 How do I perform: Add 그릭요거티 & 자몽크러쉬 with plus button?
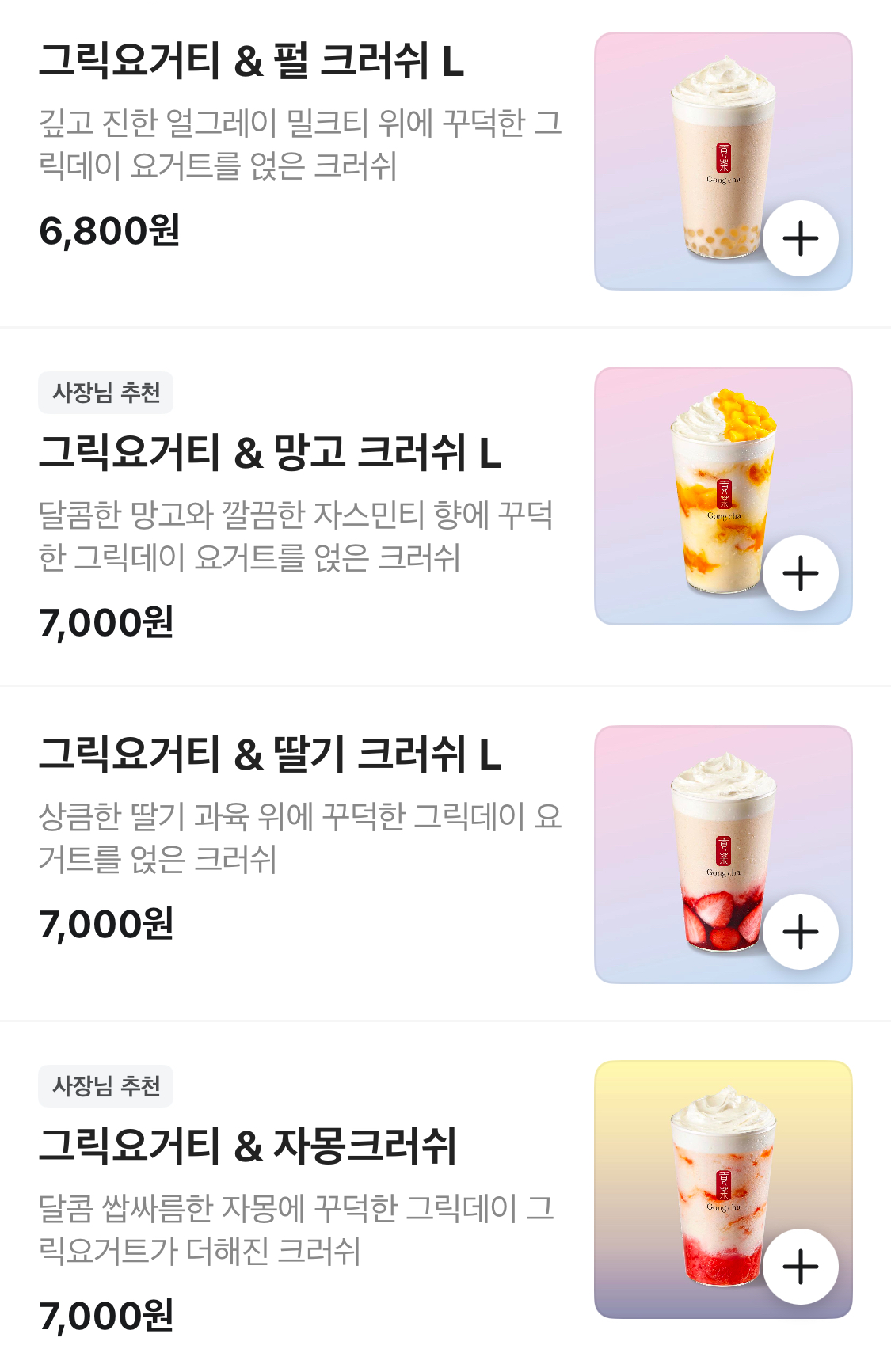[x=800, y=1267]
